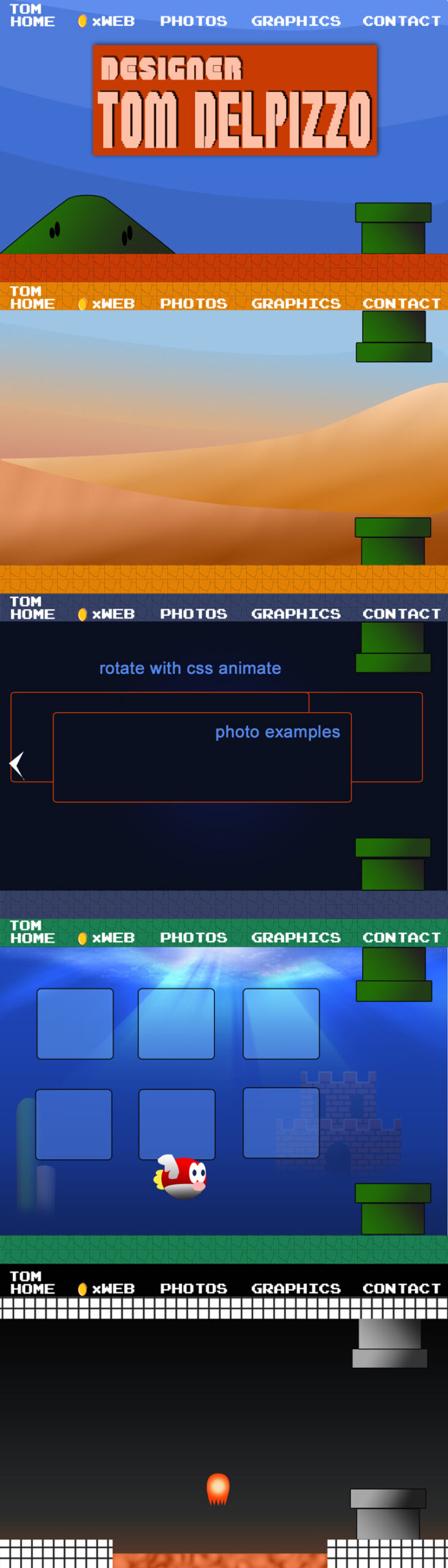Show previous slide with the white arrow
The height and width of the screenshot is (1568, 448).
pos(17,764)
